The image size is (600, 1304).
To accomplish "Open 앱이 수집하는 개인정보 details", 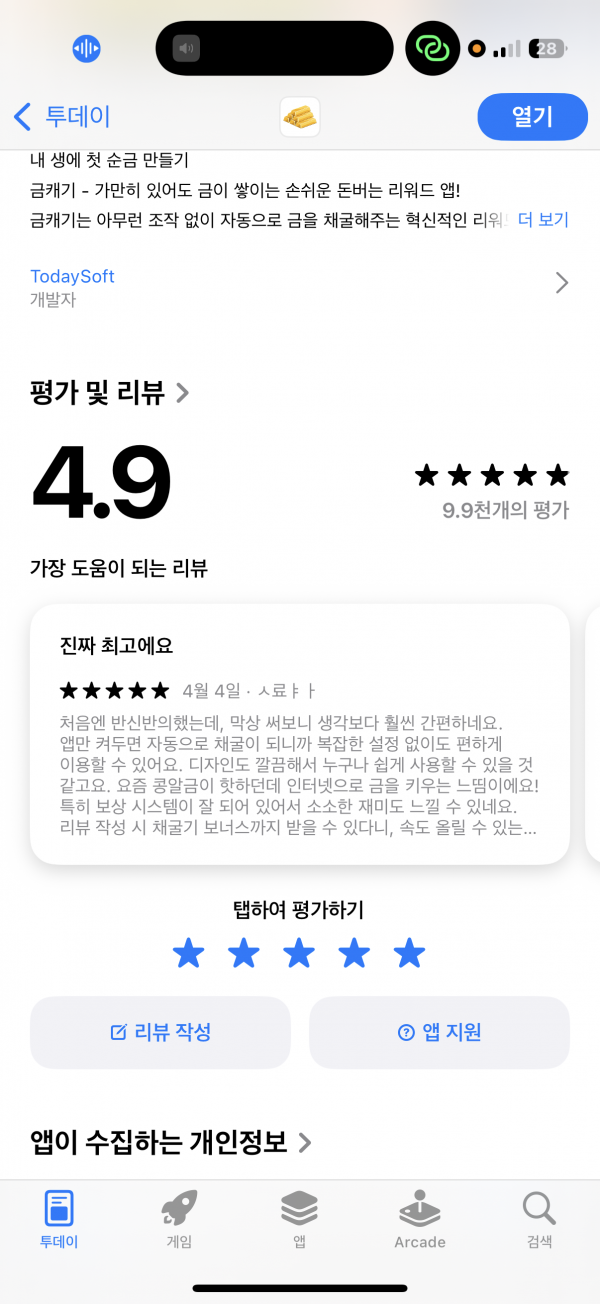I will [x=171, y=1141].
